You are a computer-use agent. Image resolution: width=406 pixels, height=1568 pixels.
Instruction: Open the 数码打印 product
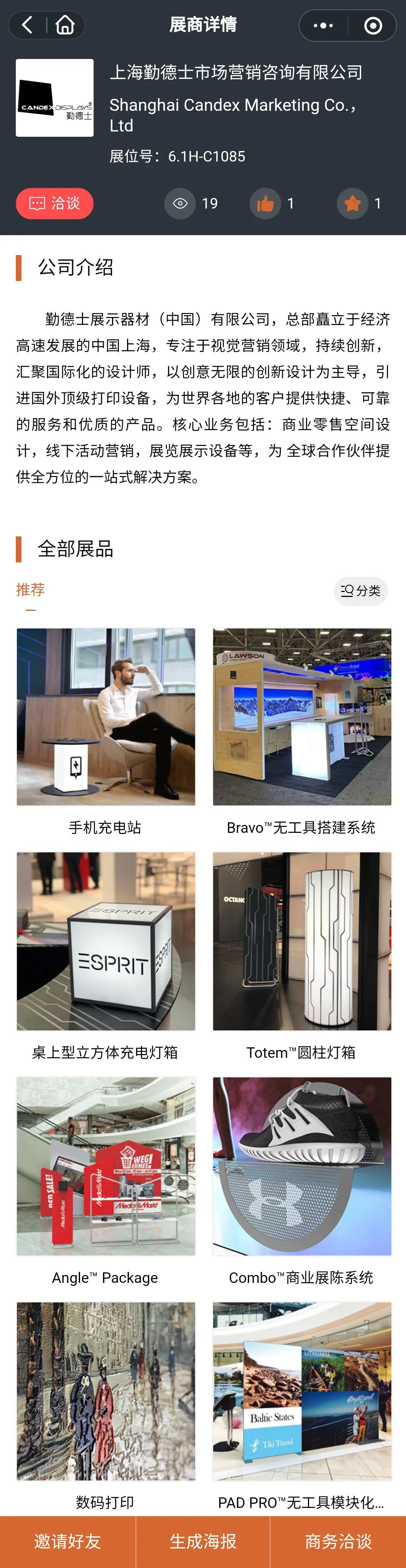tap(106, 1391)
